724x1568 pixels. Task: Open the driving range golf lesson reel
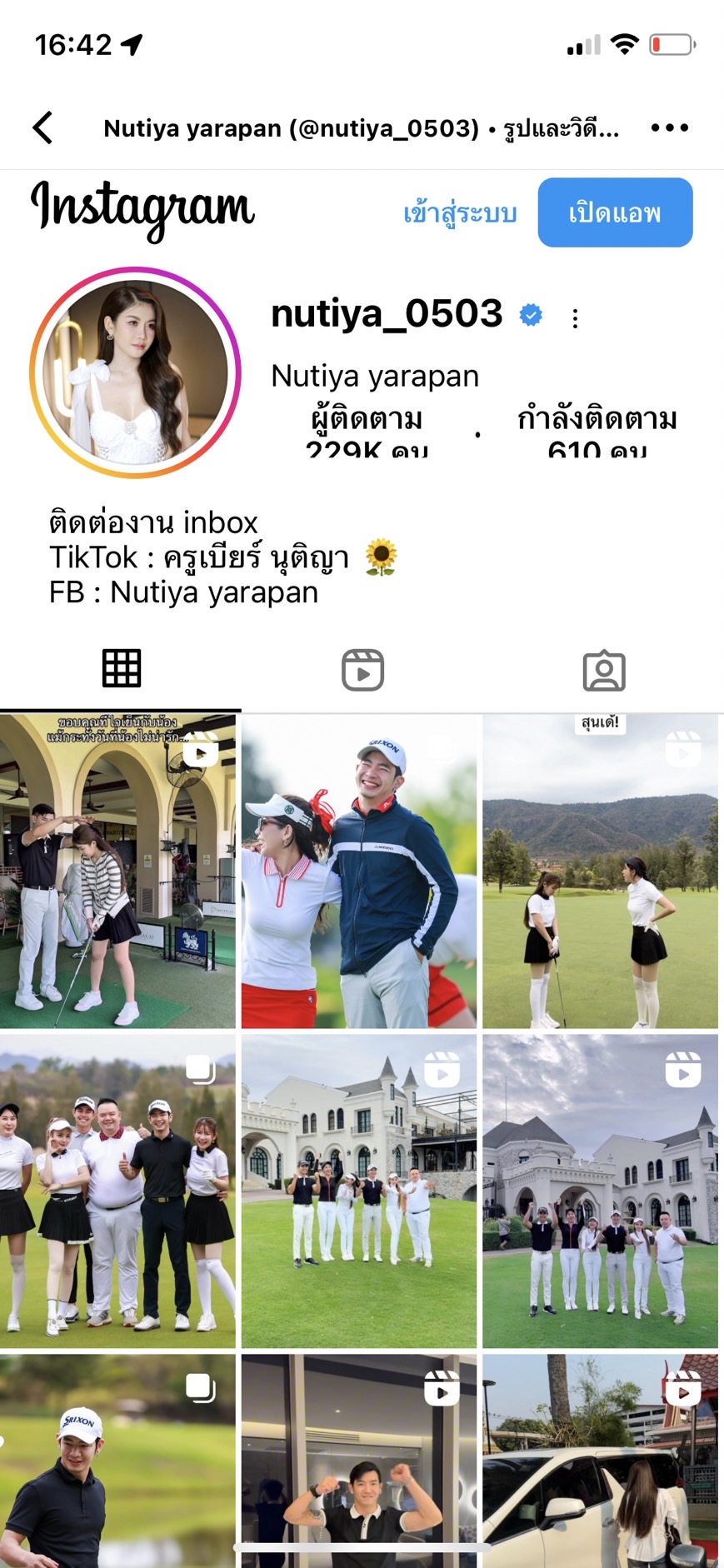pos(117,871)
